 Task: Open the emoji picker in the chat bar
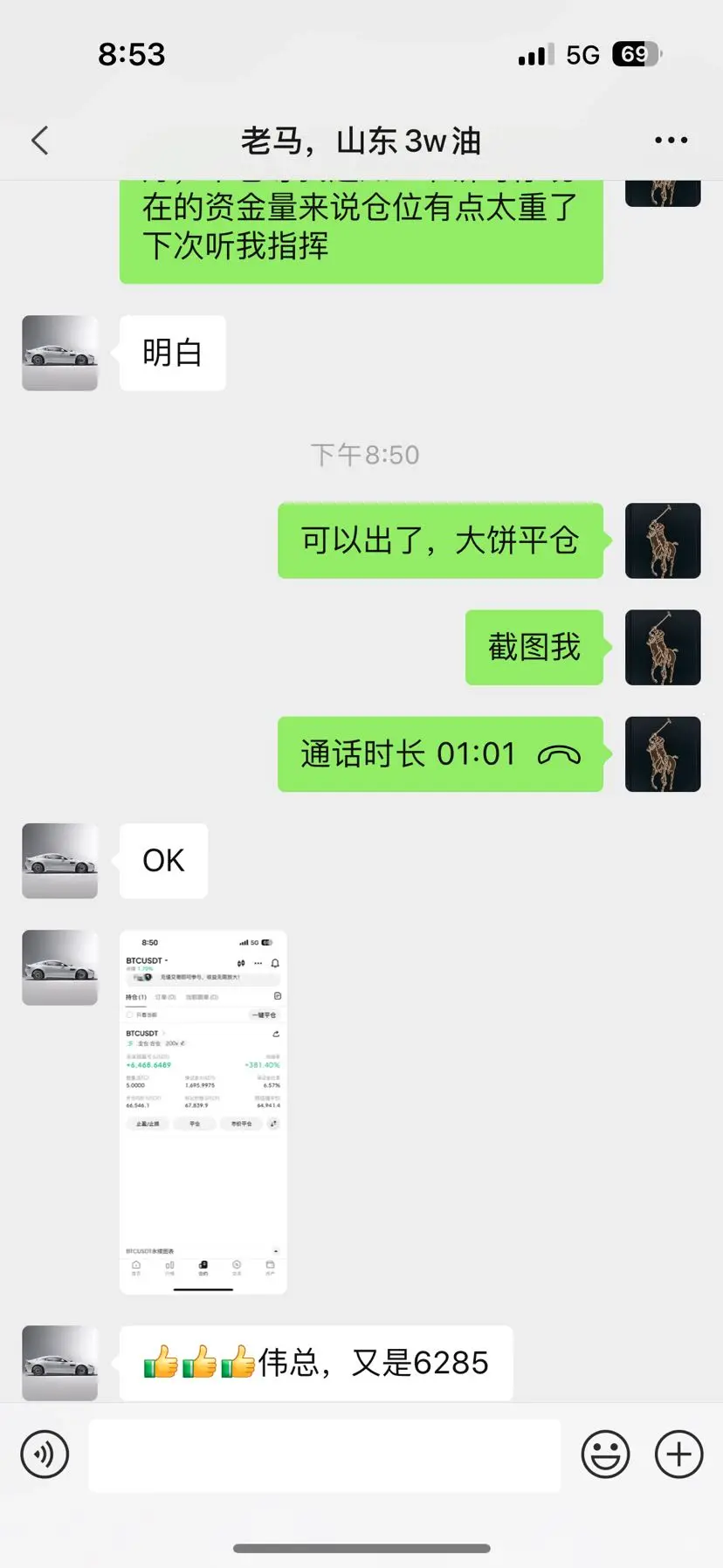click(605, 1453)
